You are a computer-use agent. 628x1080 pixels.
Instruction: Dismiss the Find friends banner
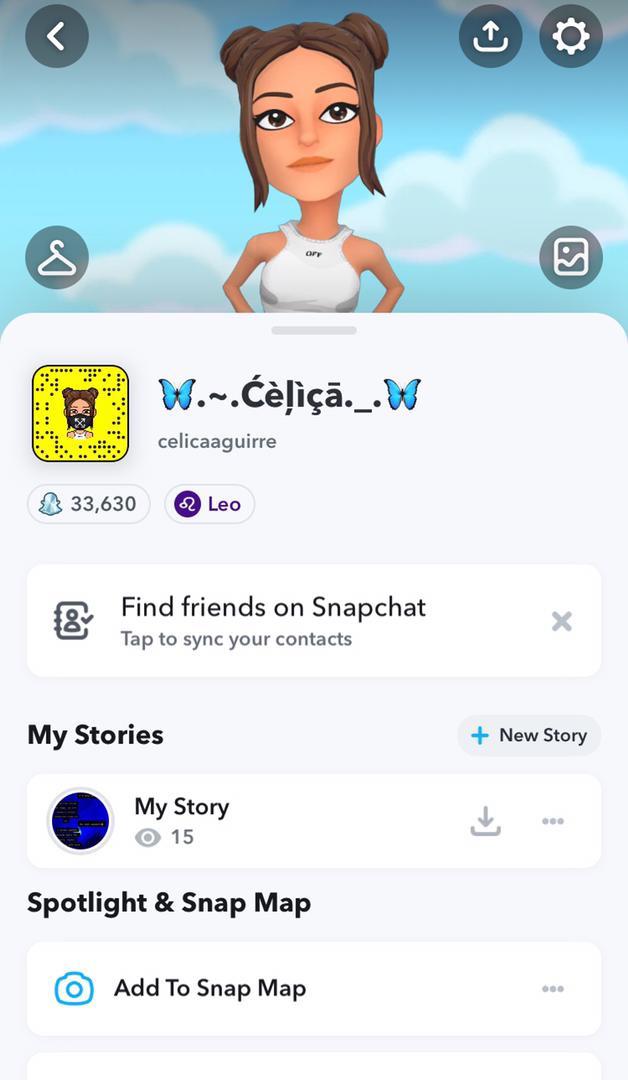pyautogui.click(x=562, y=621)
